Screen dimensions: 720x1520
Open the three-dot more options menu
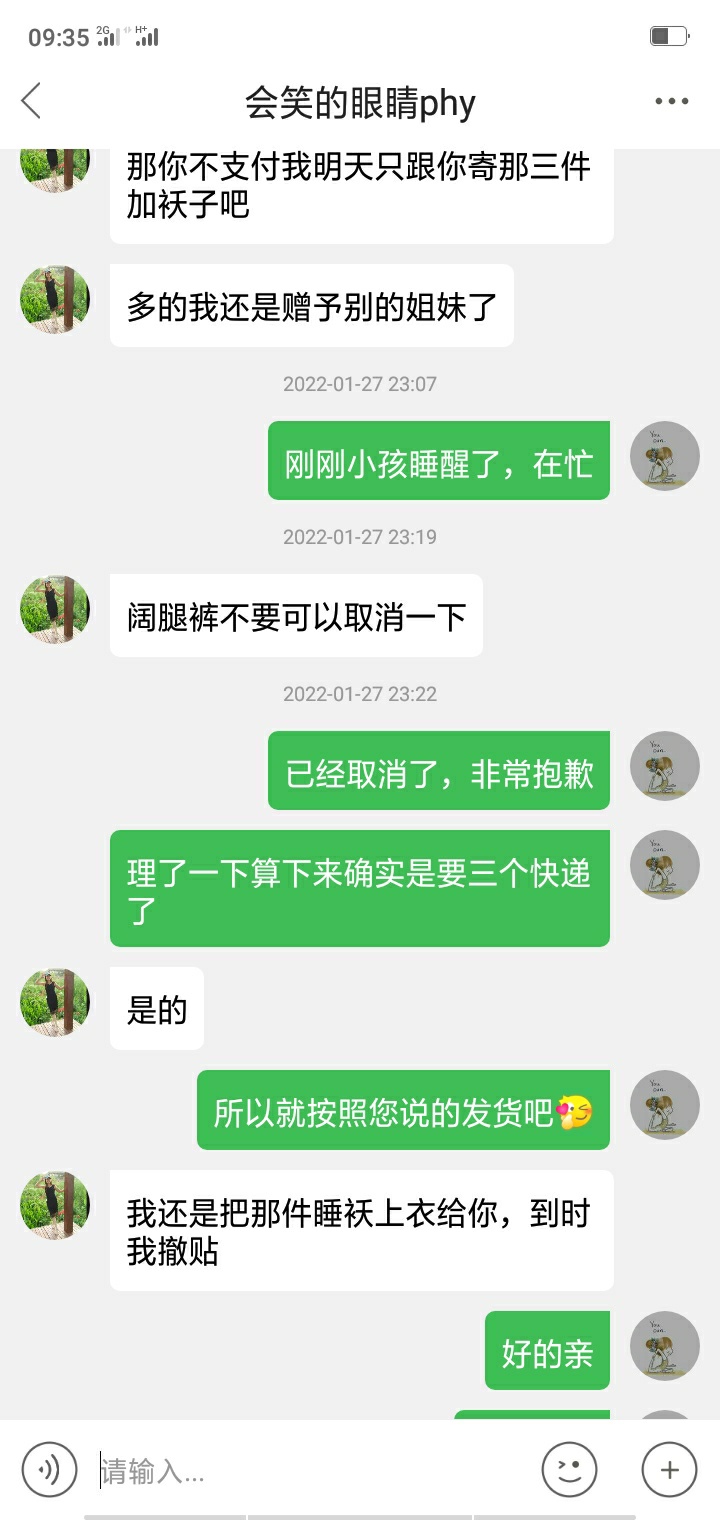coord(671,101)
